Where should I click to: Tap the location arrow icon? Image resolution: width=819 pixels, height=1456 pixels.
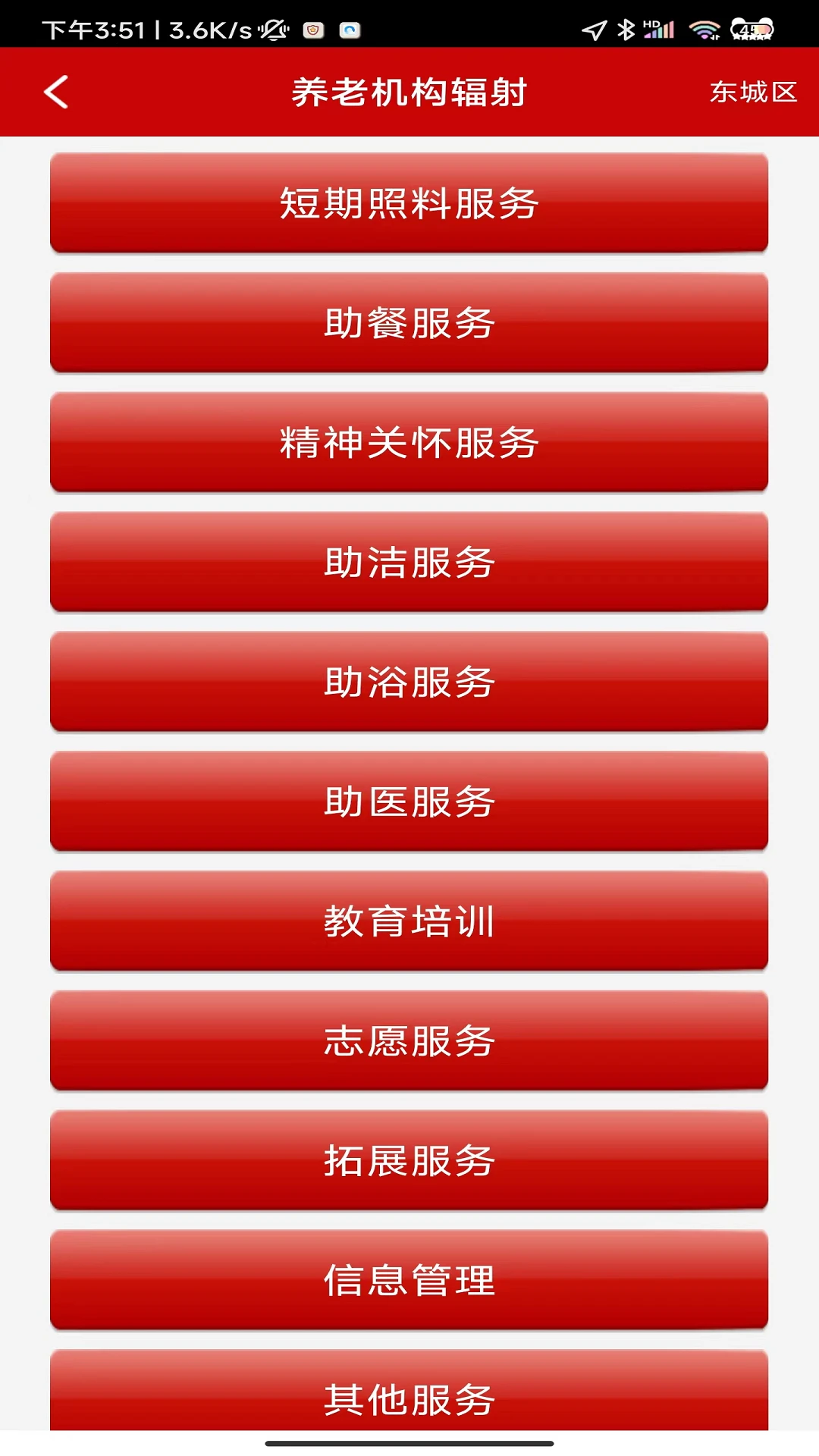pos(595,27)
